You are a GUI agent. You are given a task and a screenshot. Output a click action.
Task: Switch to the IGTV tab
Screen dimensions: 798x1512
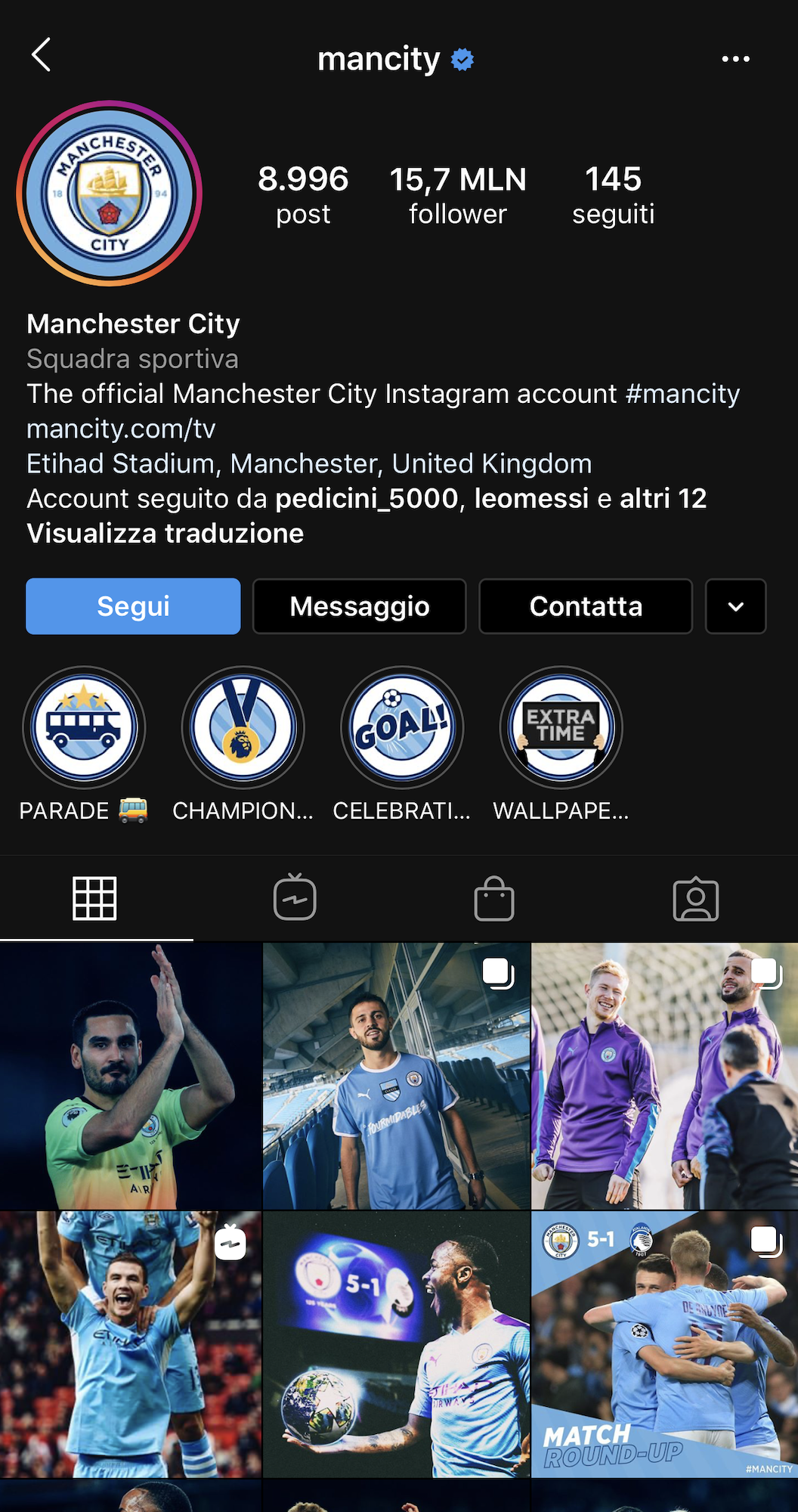pos(295,898)
